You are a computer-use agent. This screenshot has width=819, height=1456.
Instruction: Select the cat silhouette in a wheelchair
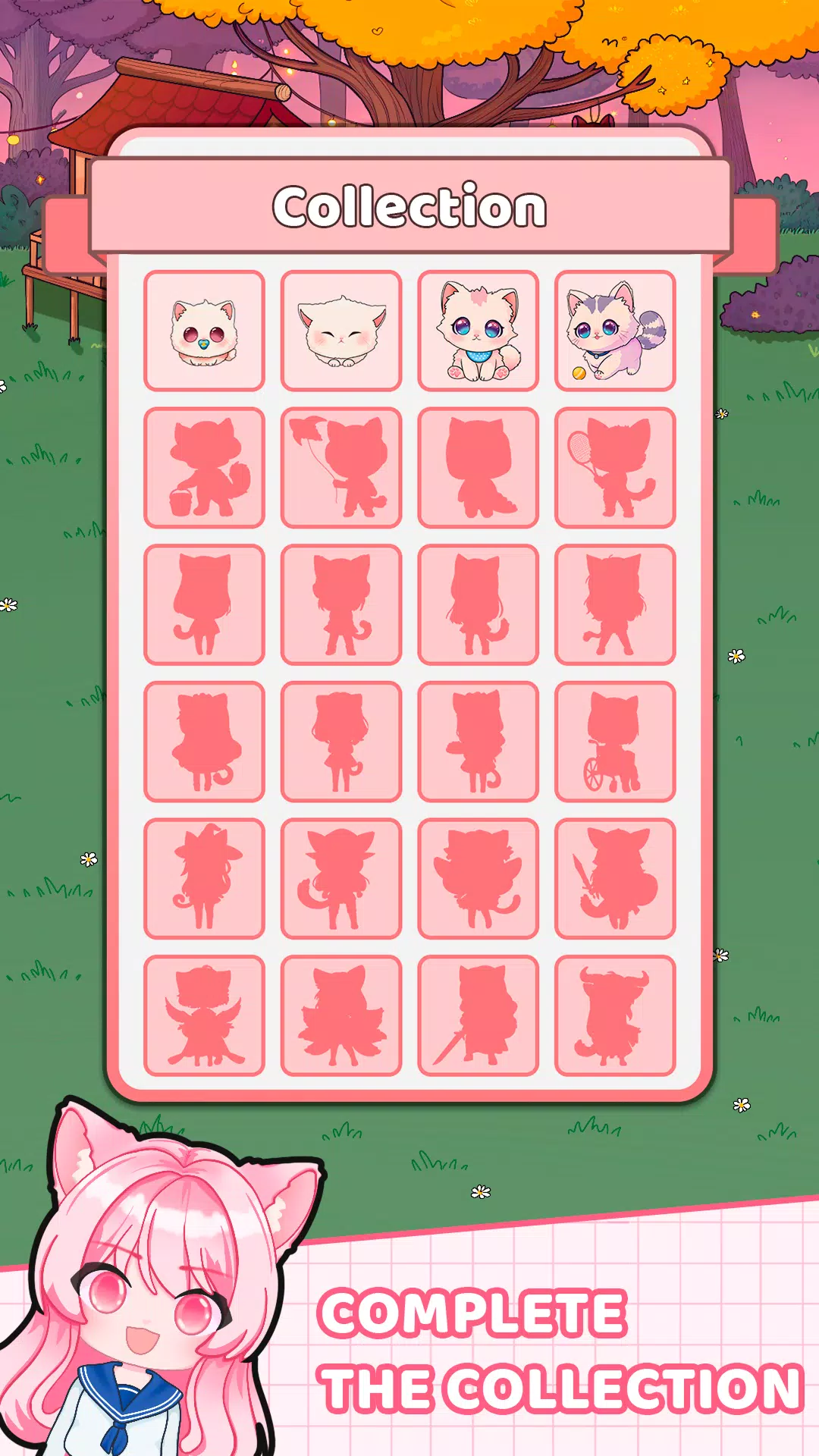click(614, 743)
